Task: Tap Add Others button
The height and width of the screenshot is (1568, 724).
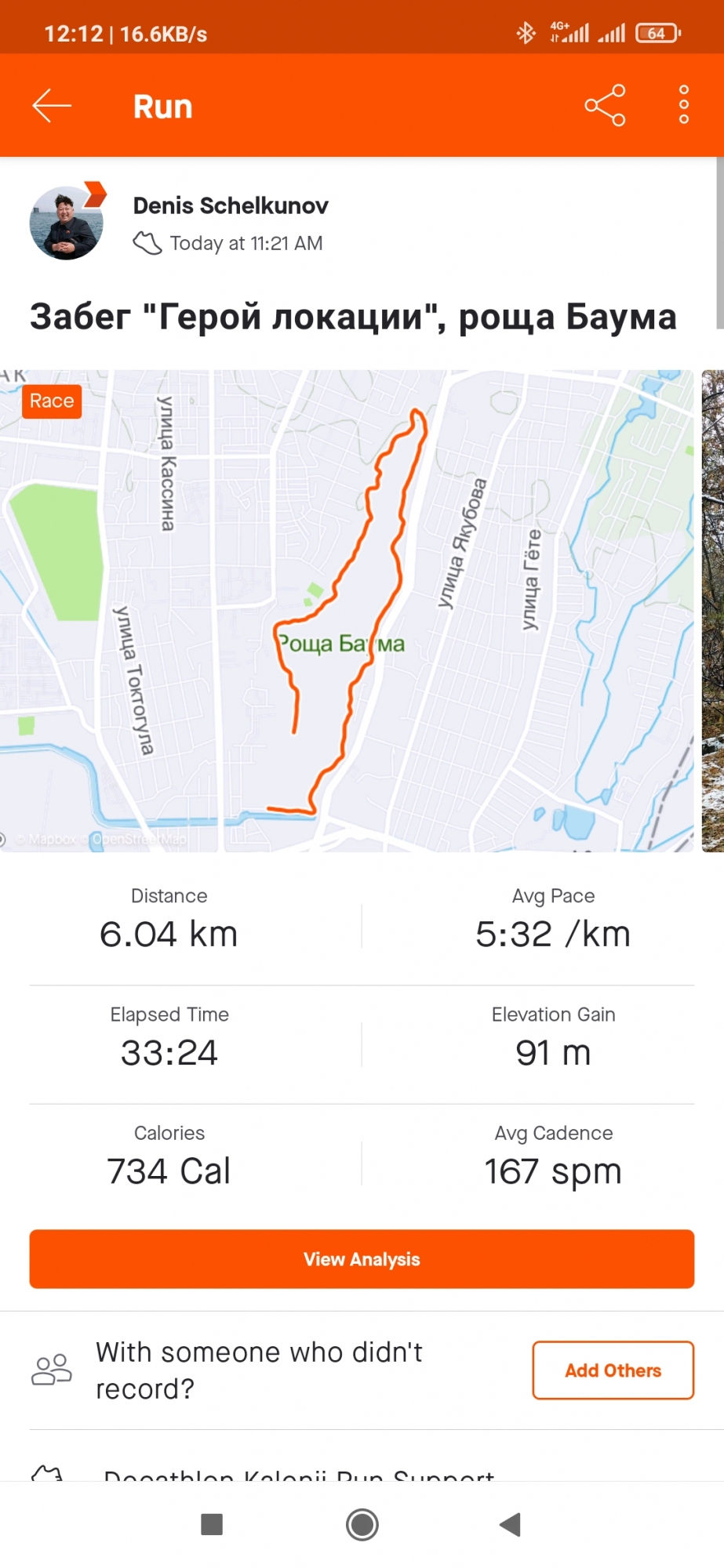Action: tap(613, 1370)
